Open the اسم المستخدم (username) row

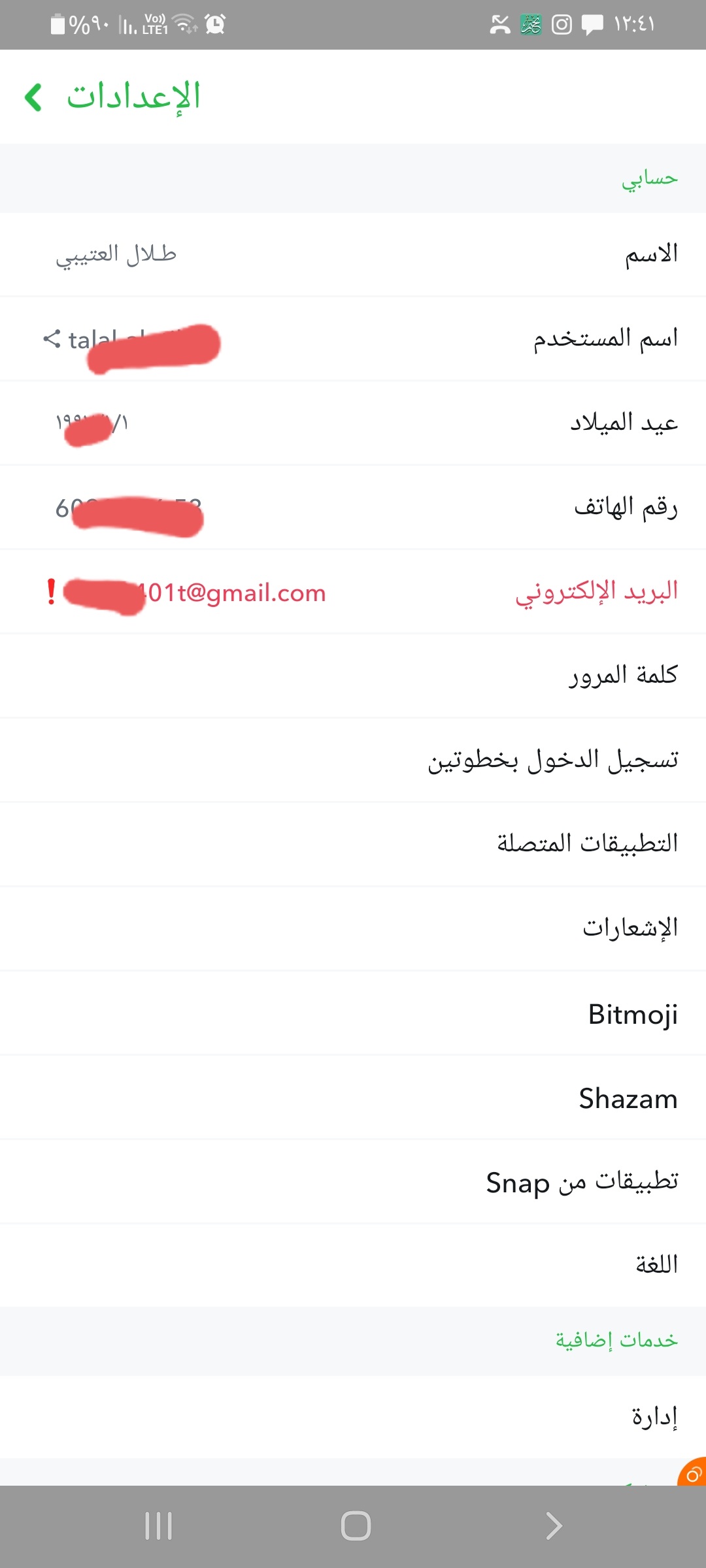point(353,338)
